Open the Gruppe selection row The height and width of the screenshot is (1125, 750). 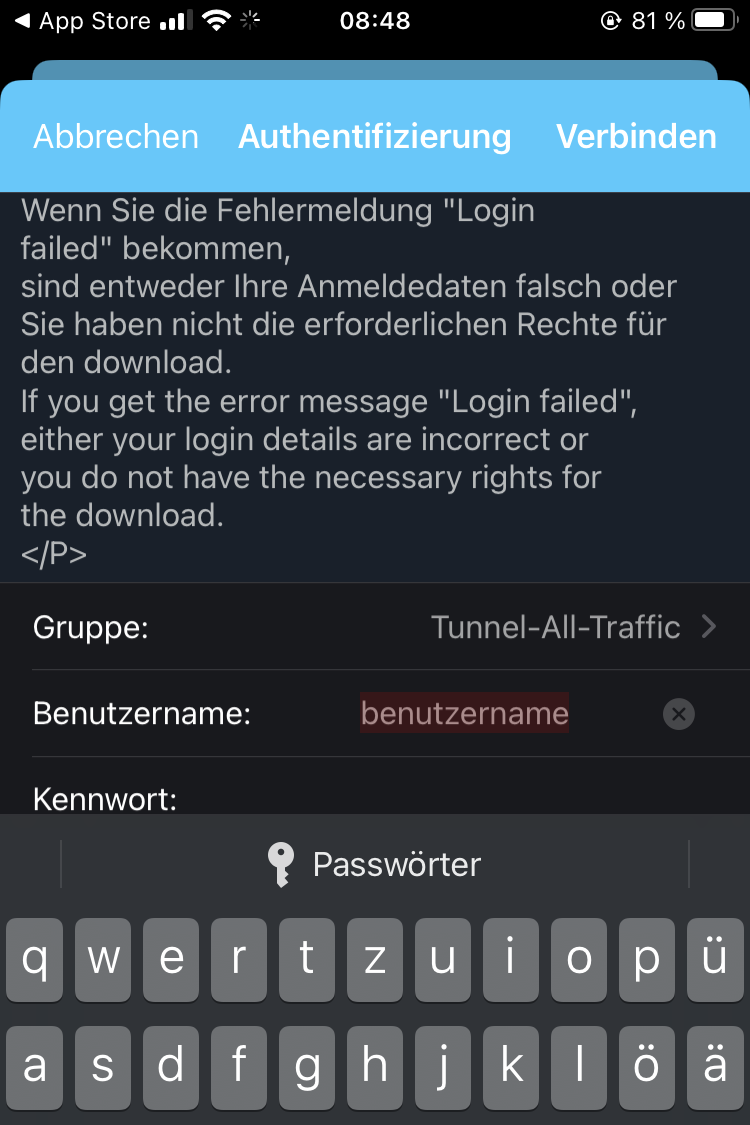(375, 627)
